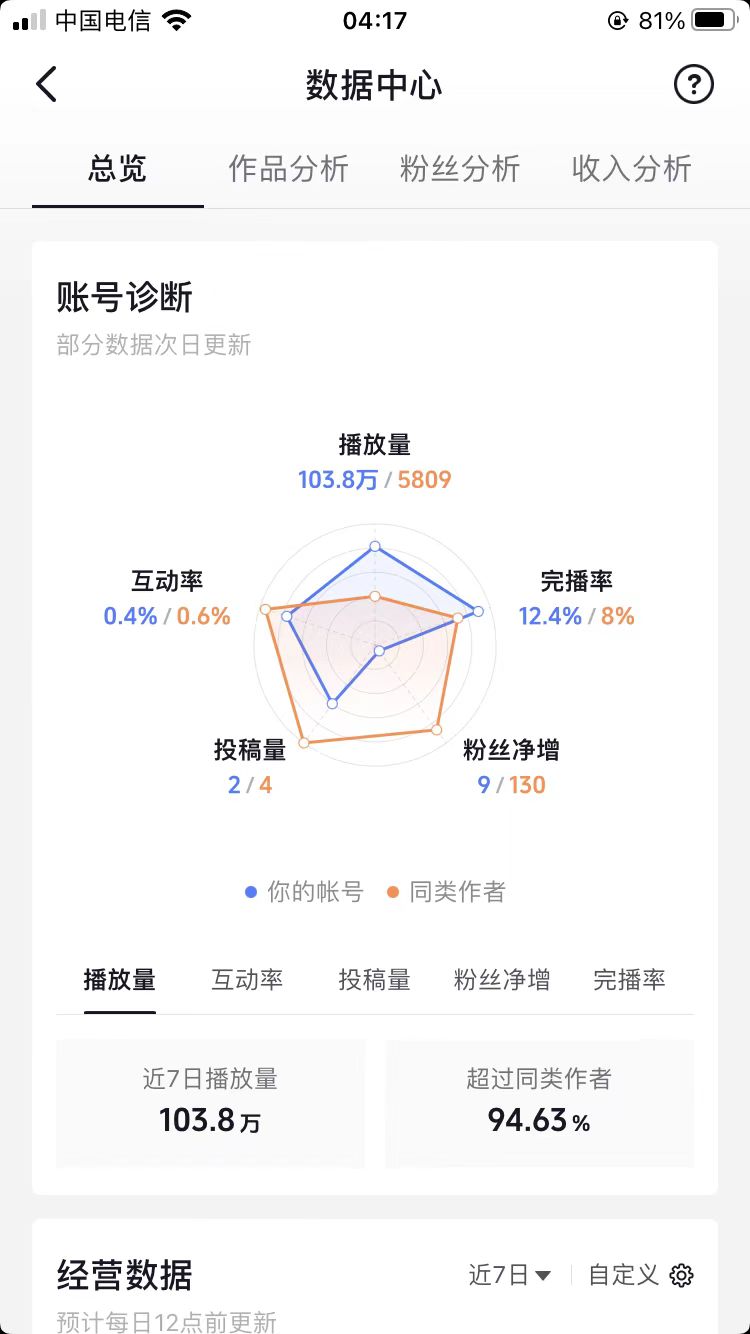The width and height of the screenshot is (750, 1334).
Task: Go back from 数据中心
Action: pyautogui.click(x=47, y=85)
